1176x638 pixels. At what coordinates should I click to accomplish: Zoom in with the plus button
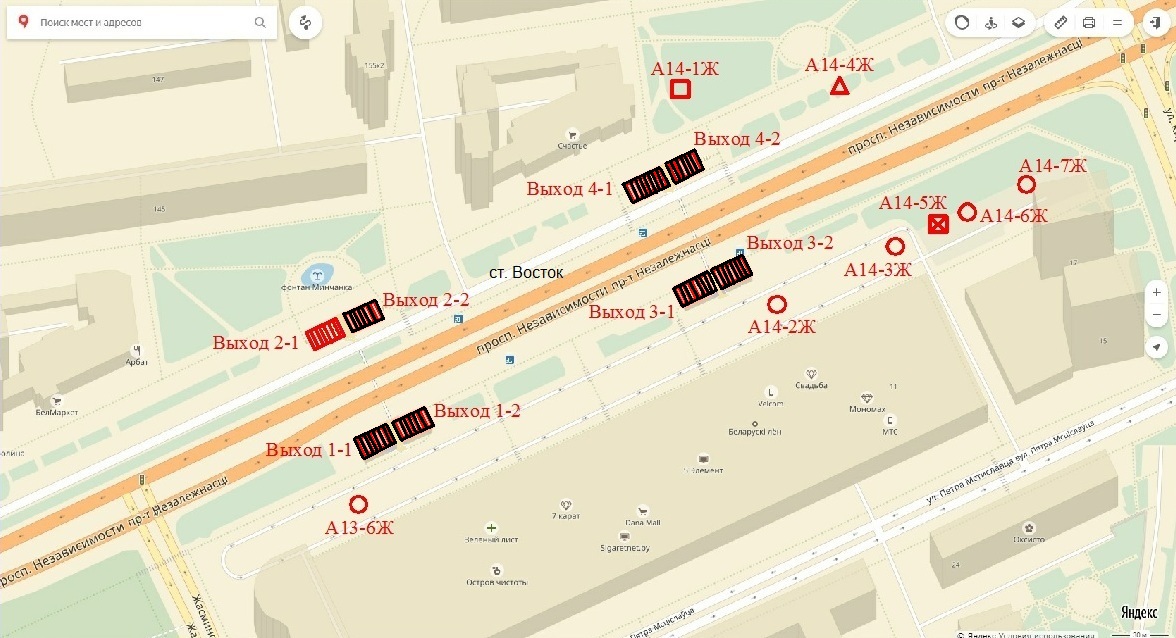tap(1157, 293)
